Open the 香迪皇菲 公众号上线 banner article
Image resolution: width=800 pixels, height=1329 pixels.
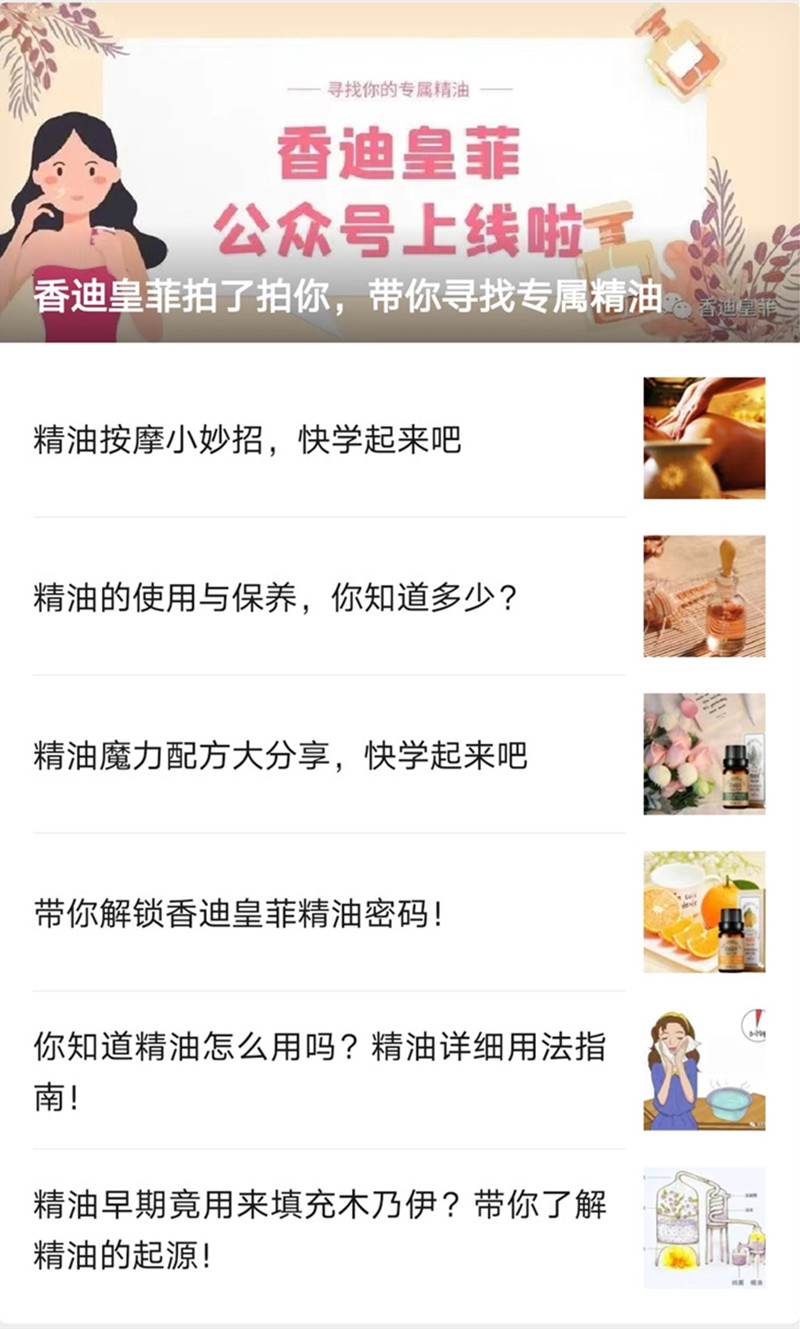400,172
